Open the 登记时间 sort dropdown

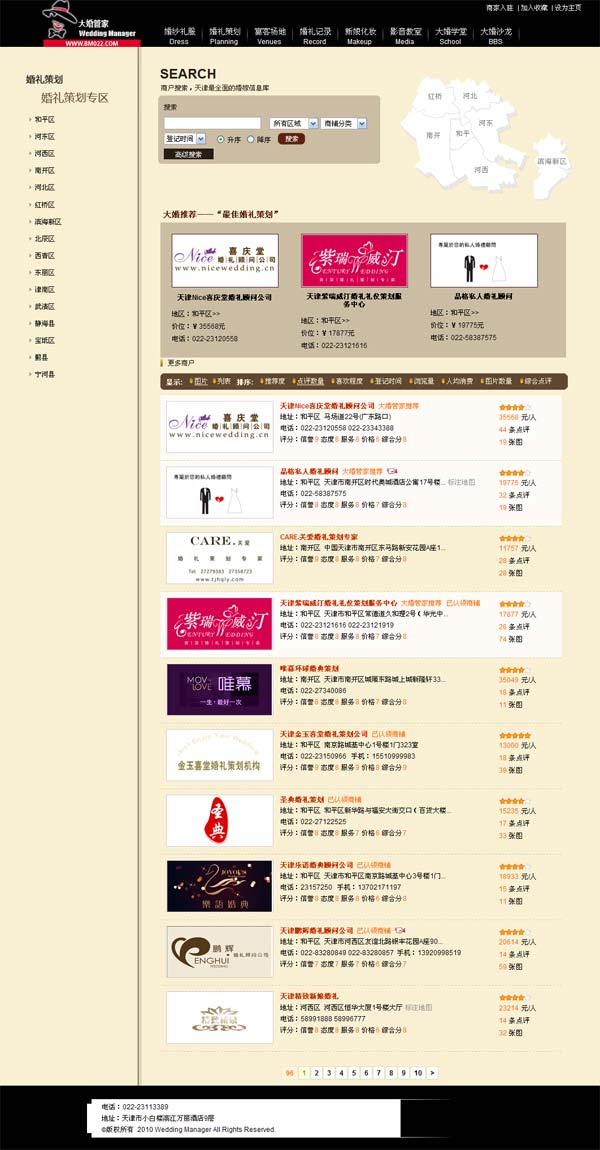coord(185,139)
